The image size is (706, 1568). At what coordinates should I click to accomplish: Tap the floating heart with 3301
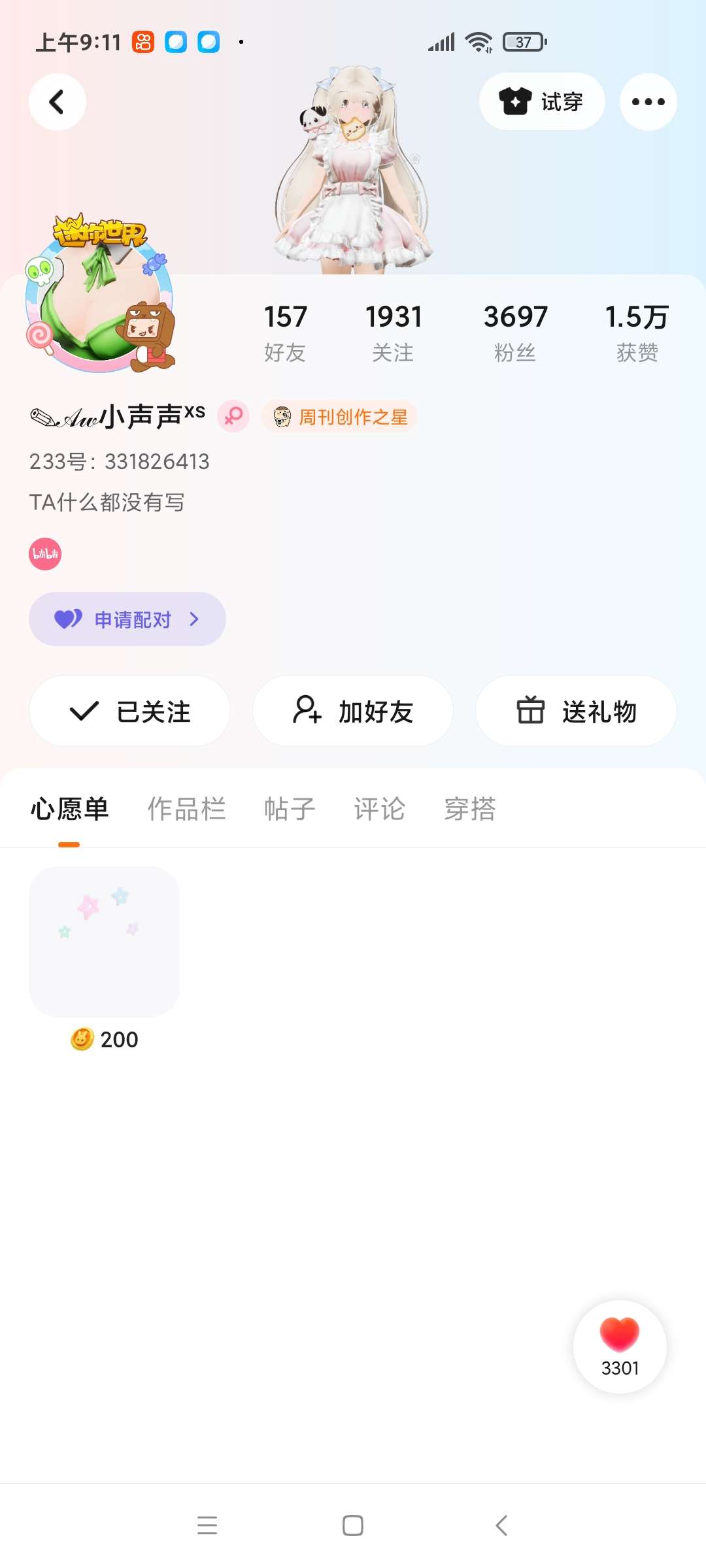[620, 1346]
